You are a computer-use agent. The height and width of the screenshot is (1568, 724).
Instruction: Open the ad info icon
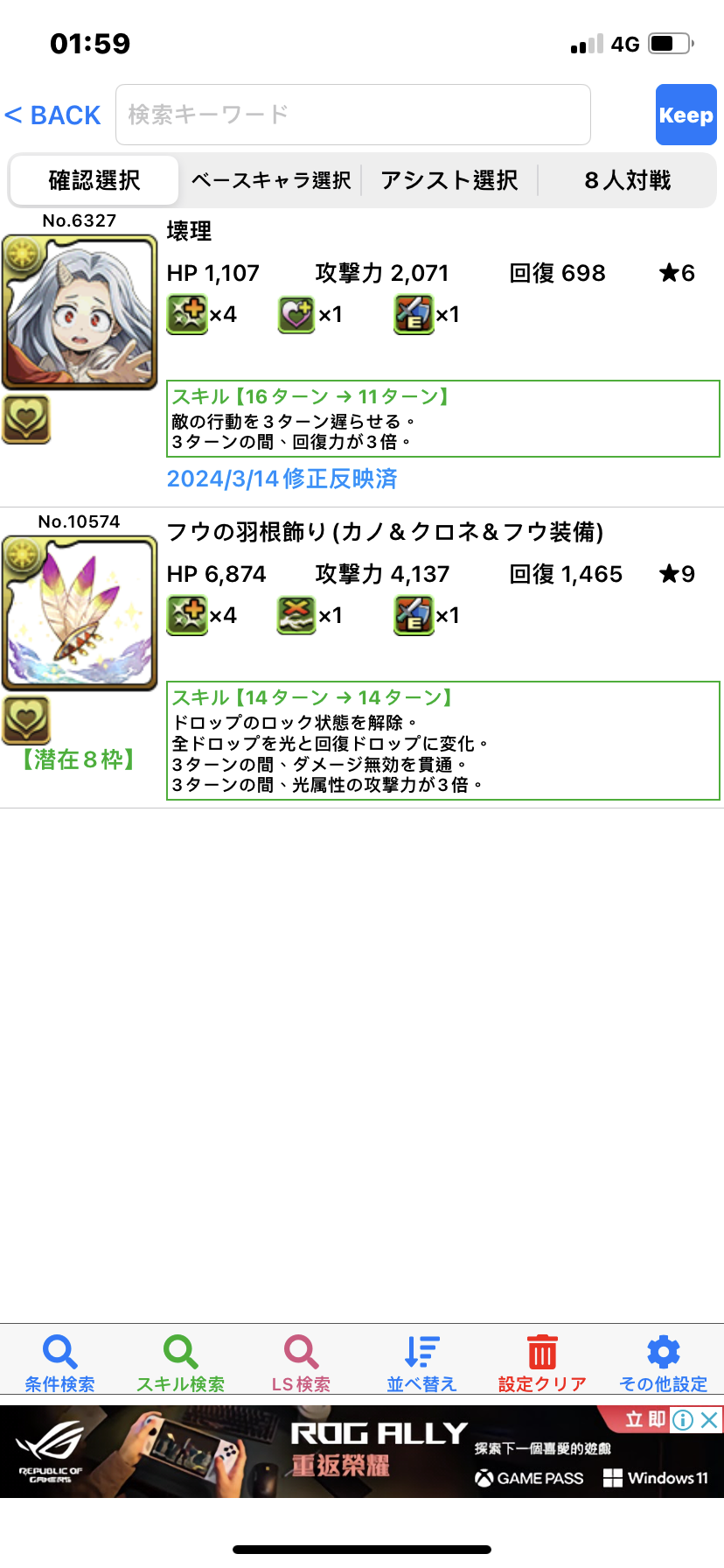pos(683,1419)
